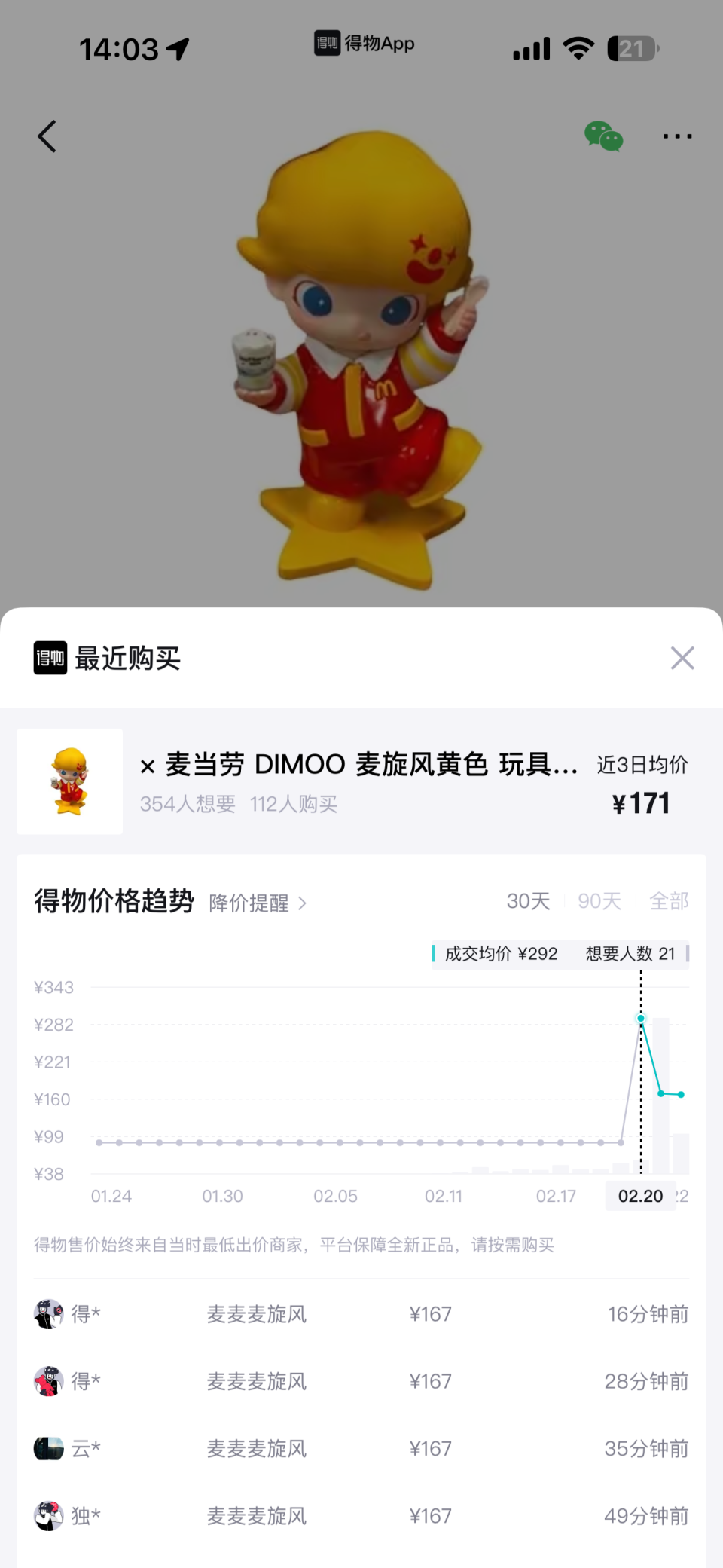Click the 得物App label in status bar
This screenshot has height=1568, width=723.
(x=365, y=44)
